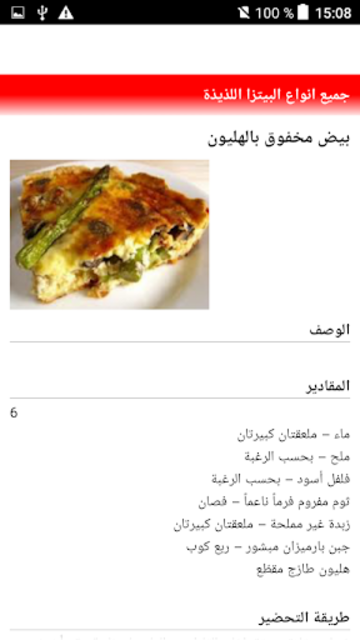Open the asparagus frittata recipe photo
Image resolution: width=360 pixels, height=640 pixels.
pyautogui.click(x=109, y=234)
